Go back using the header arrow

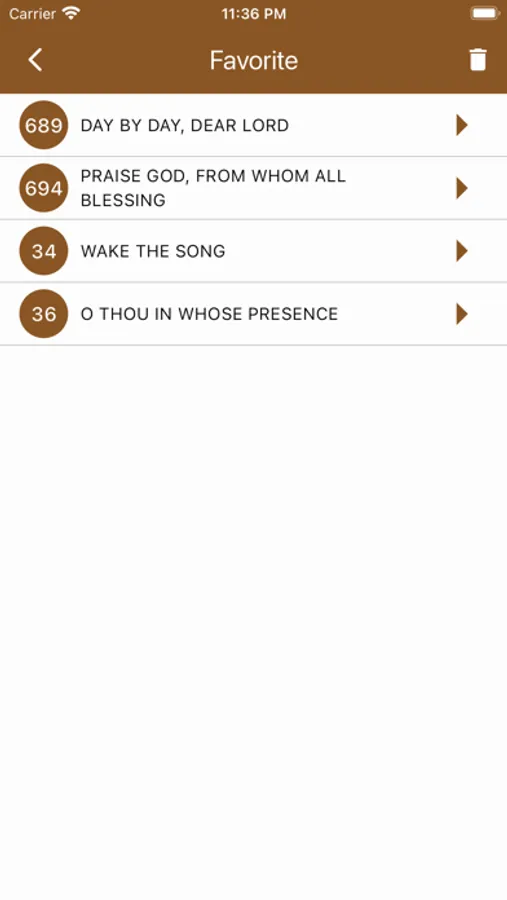35,60
